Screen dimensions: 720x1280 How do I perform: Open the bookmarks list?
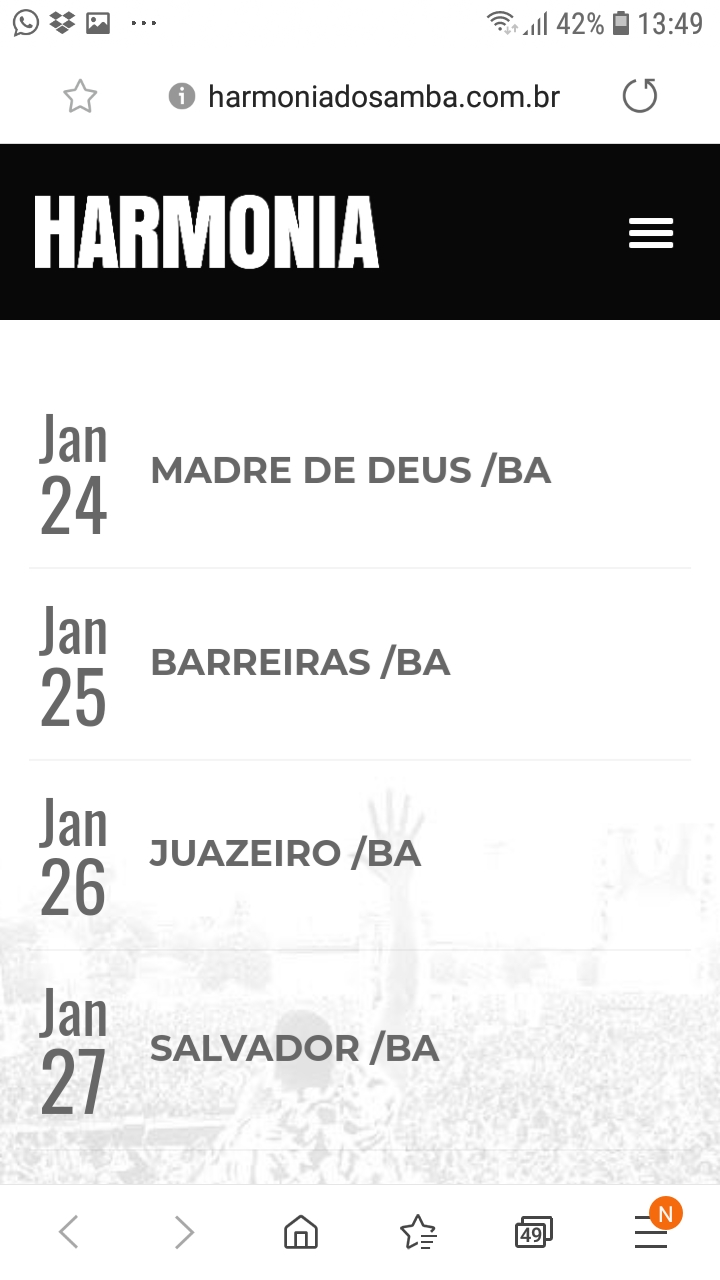tap(417, 1233)
